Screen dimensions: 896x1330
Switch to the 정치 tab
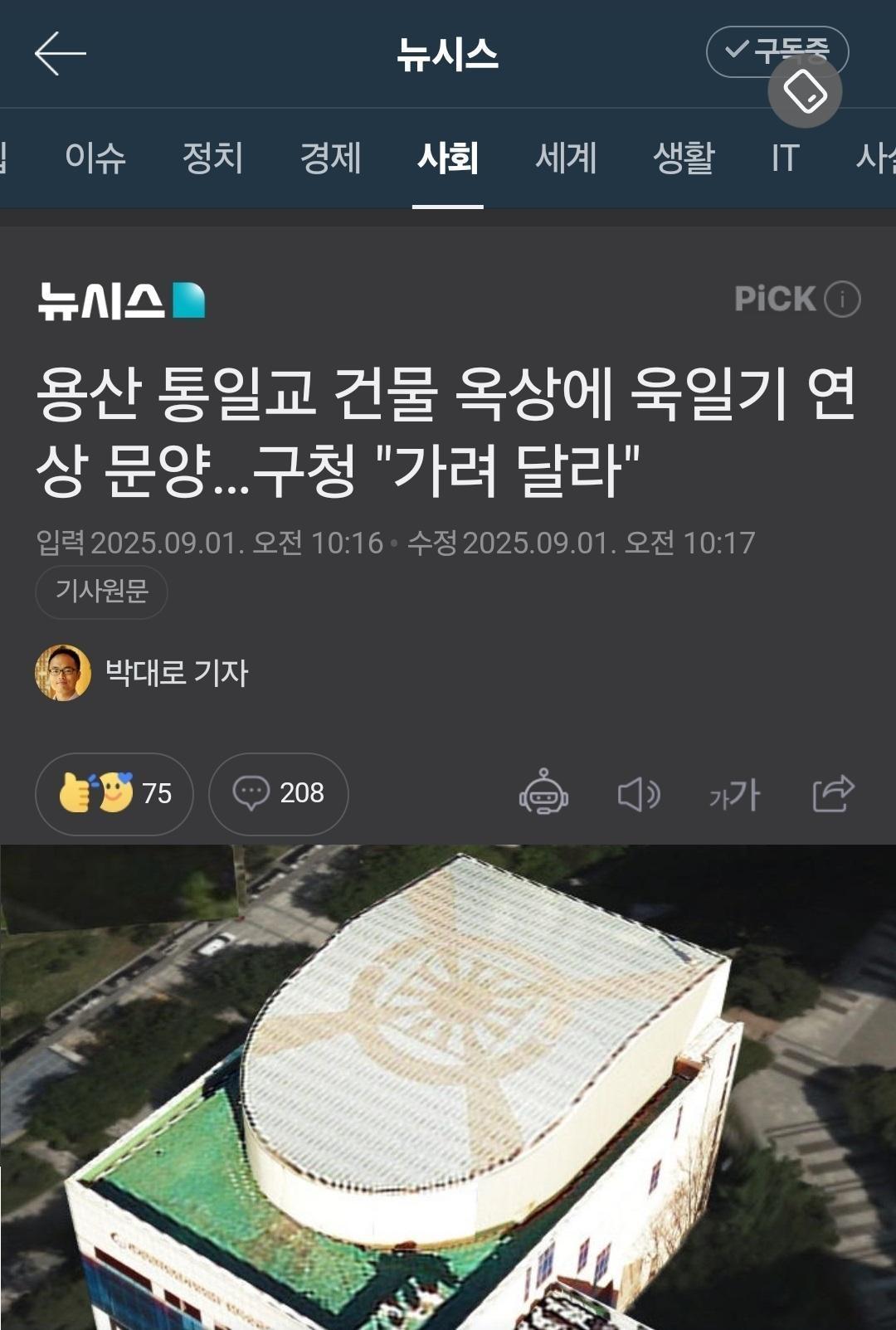pyautogui.click(x=213, y=158)
